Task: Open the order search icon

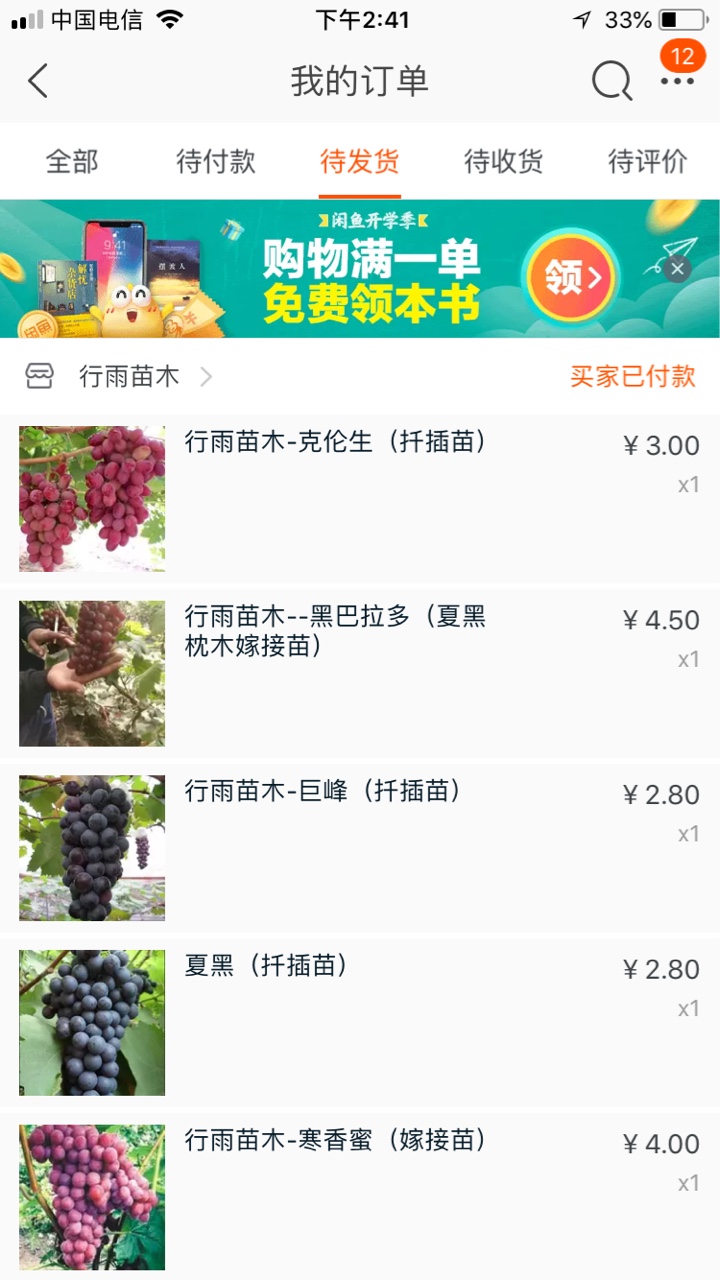Action: click(611, 81)
